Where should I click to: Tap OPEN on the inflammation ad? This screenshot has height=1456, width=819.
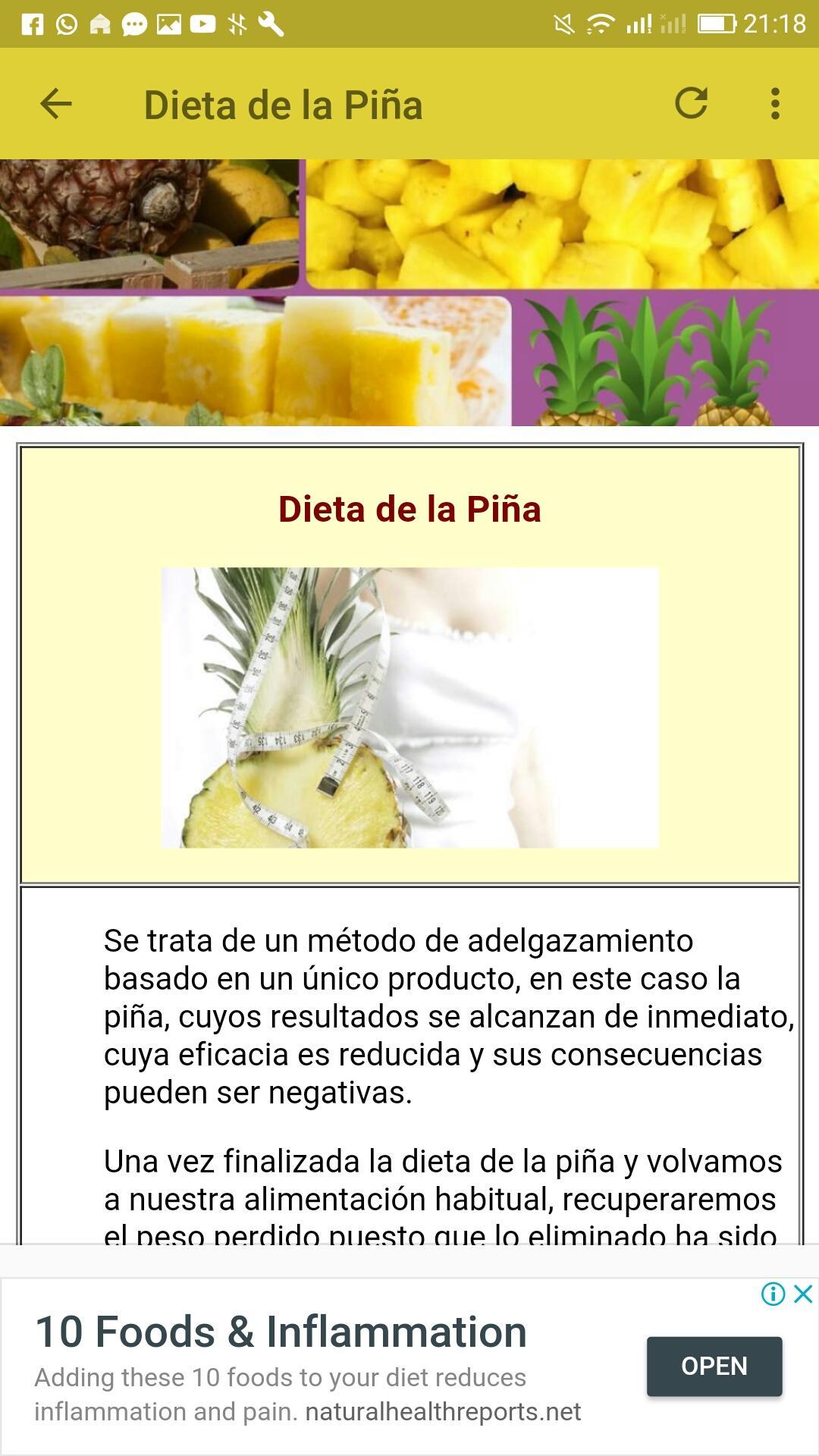(x=714, y=1366)
